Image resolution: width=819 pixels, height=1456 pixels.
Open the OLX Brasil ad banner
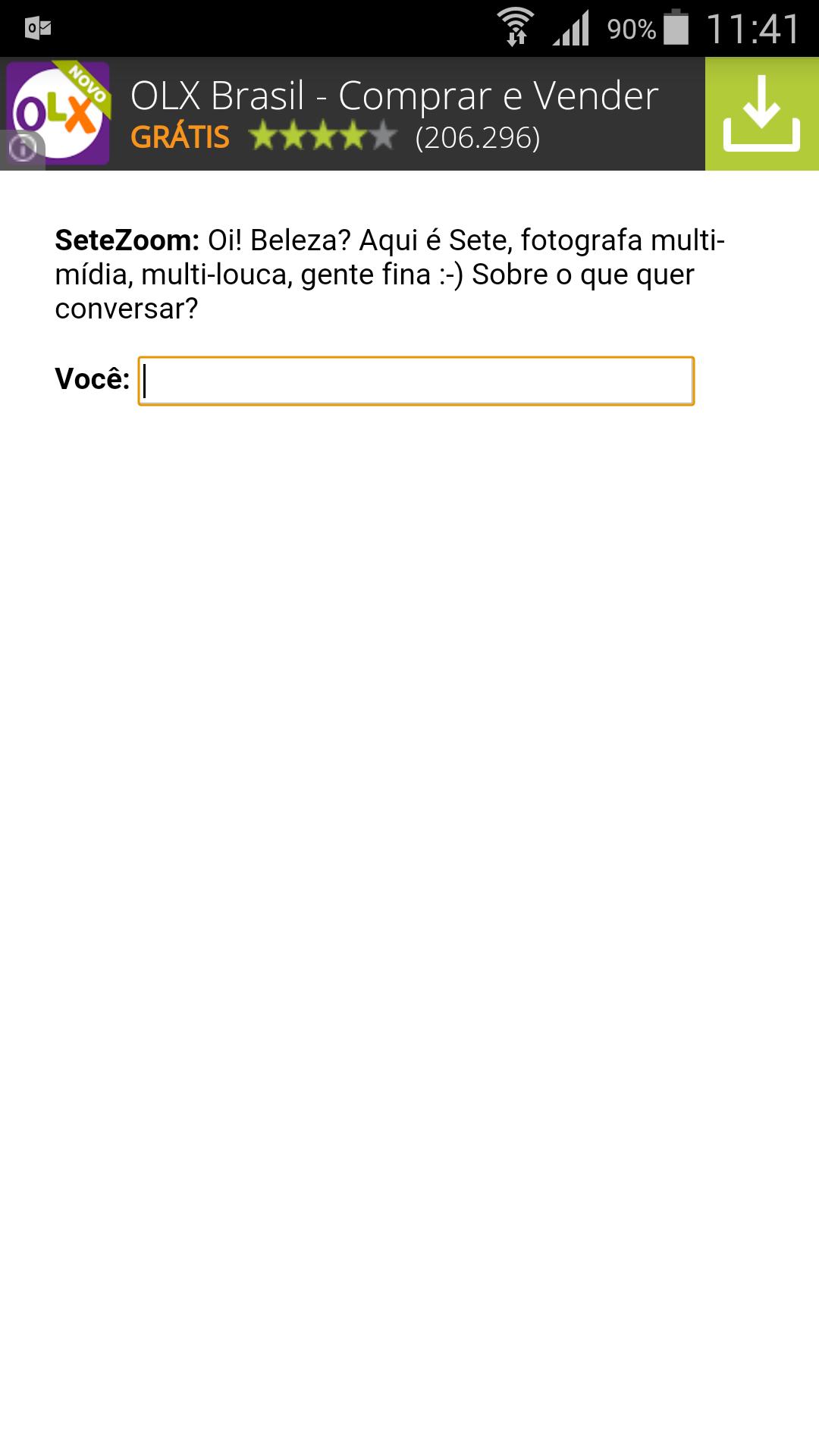tap(394, 114)
